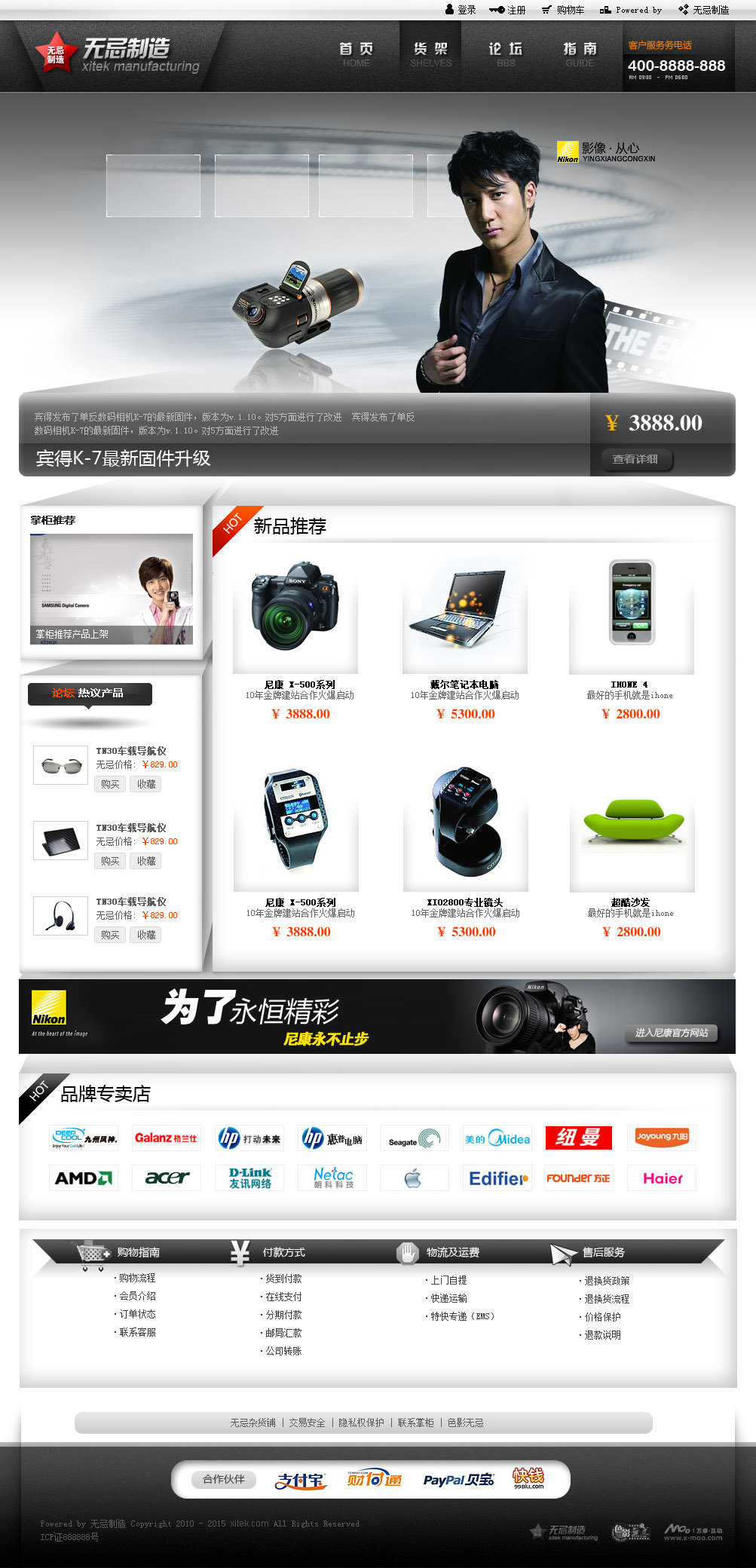
Task: Open the 隐私权保护 footer link
Action: (x=361, y=1423)
